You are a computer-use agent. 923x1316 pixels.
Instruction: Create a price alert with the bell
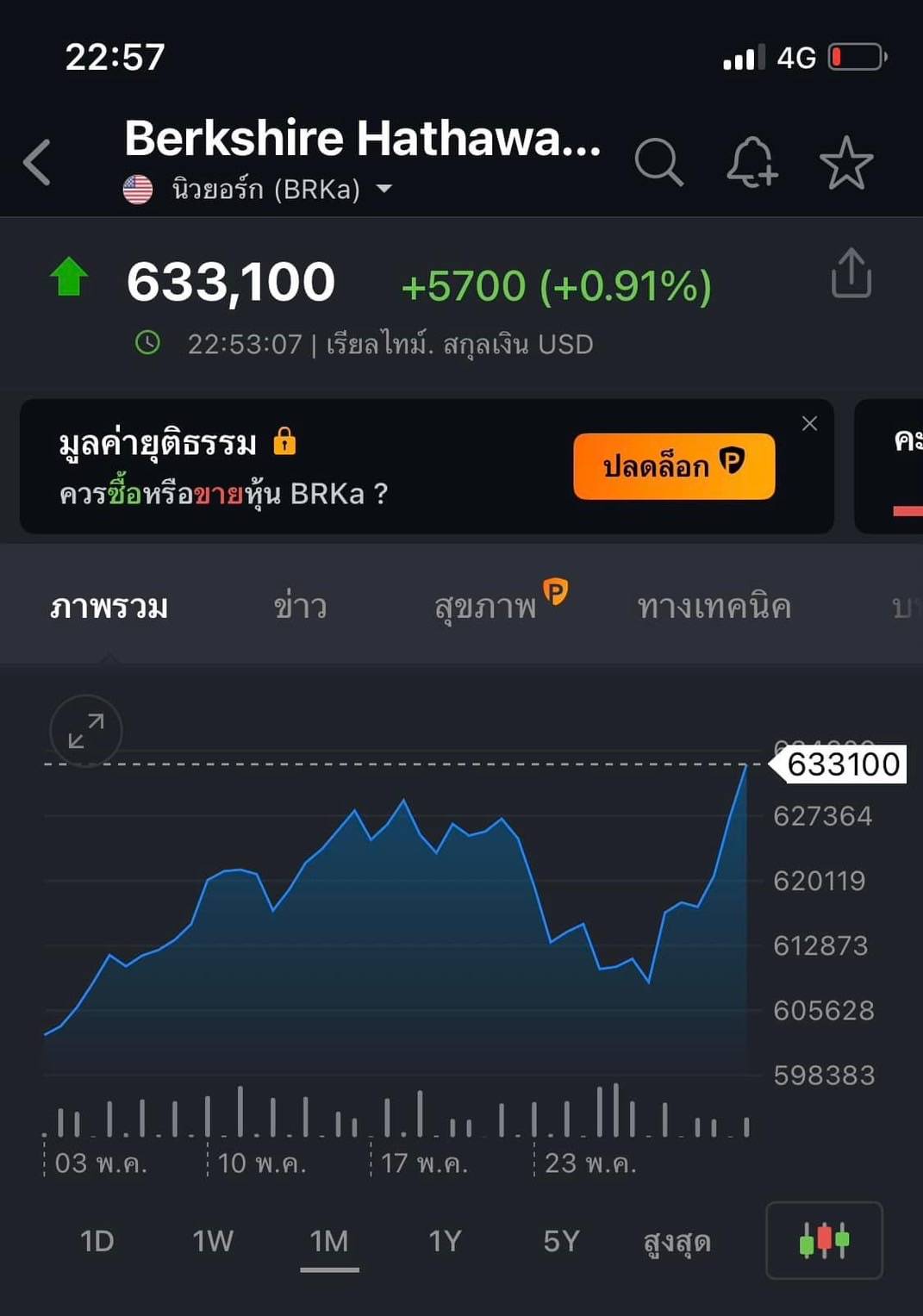point(751,162)
